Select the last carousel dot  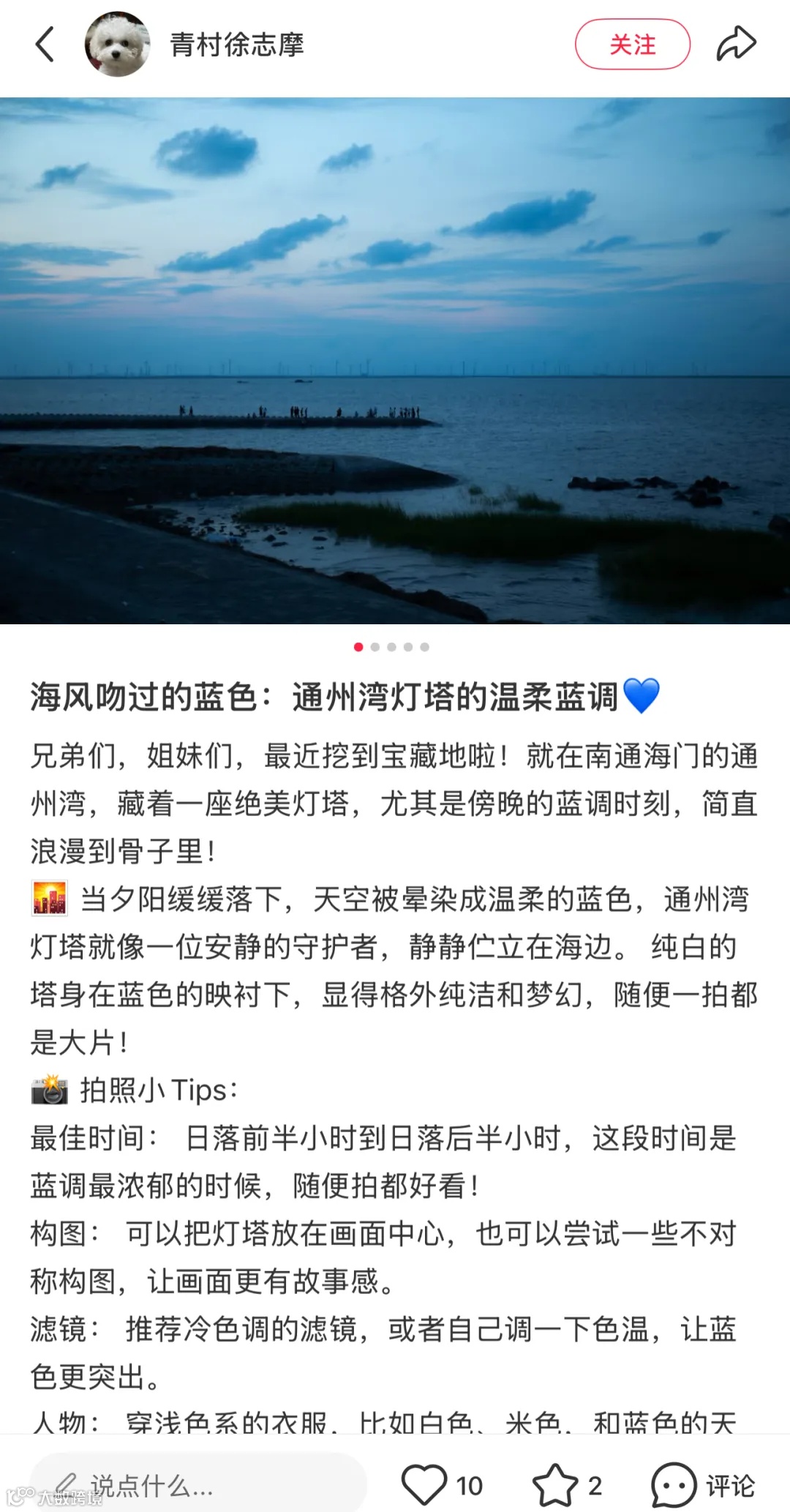pyautogui.click(x=424, y=647)
